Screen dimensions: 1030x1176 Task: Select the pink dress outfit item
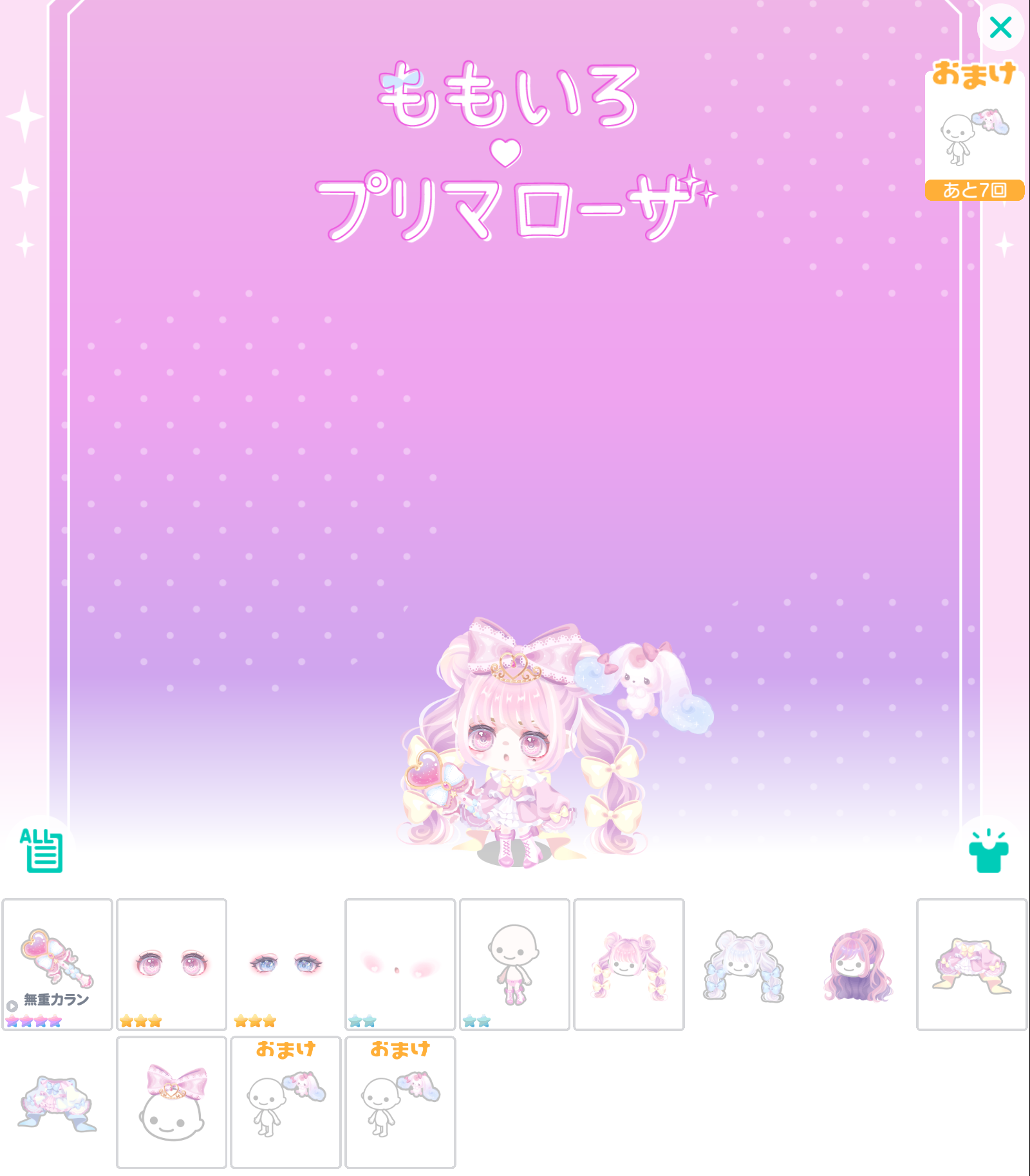971,964
